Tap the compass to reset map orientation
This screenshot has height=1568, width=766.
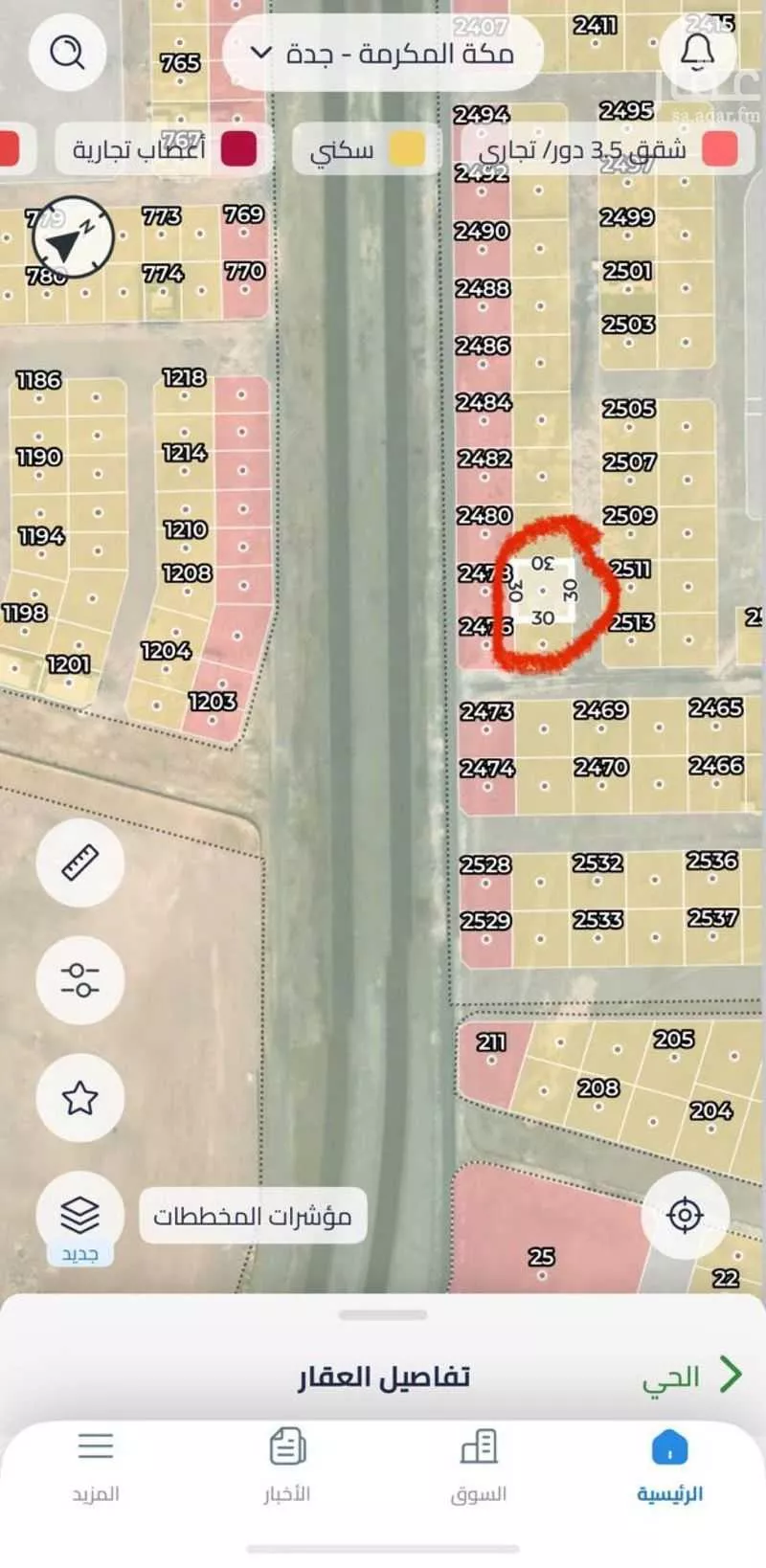click(72, 237)
